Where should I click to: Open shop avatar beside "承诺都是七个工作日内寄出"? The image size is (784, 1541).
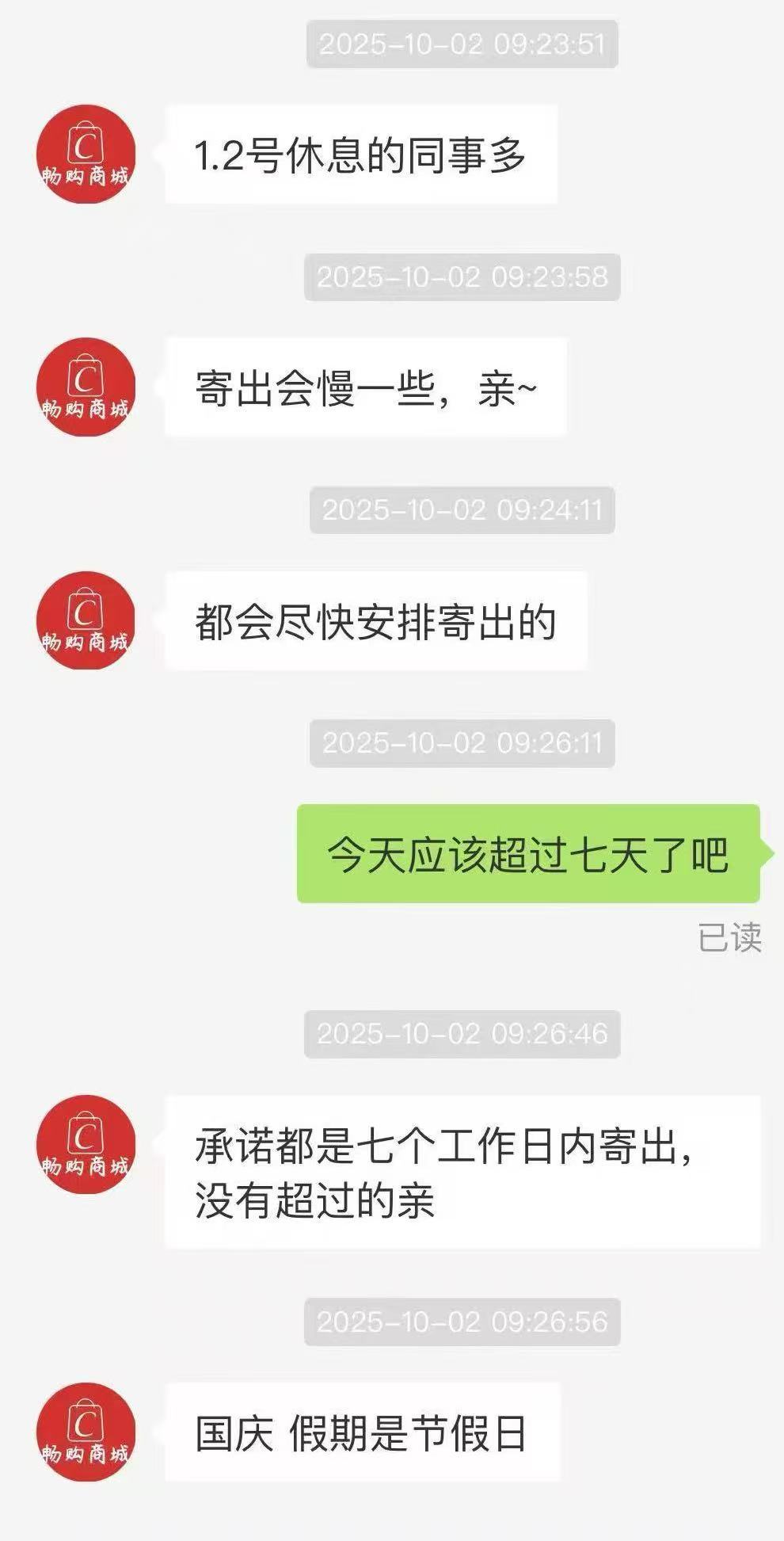pos(86,1145)
